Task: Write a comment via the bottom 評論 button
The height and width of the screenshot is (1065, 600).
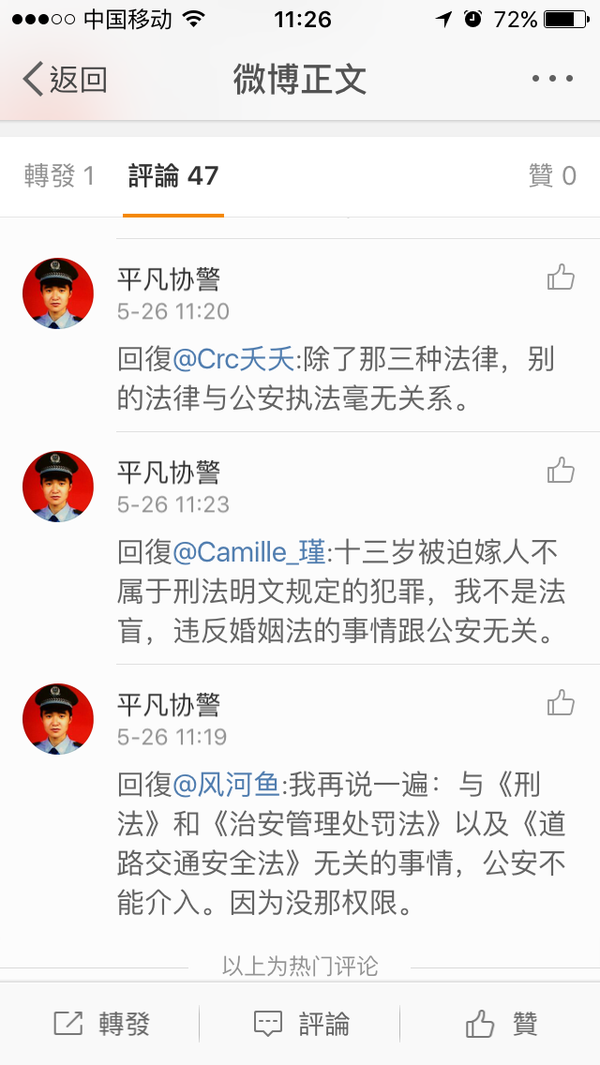Action: pyautogui.click(x=301, y=1024)
